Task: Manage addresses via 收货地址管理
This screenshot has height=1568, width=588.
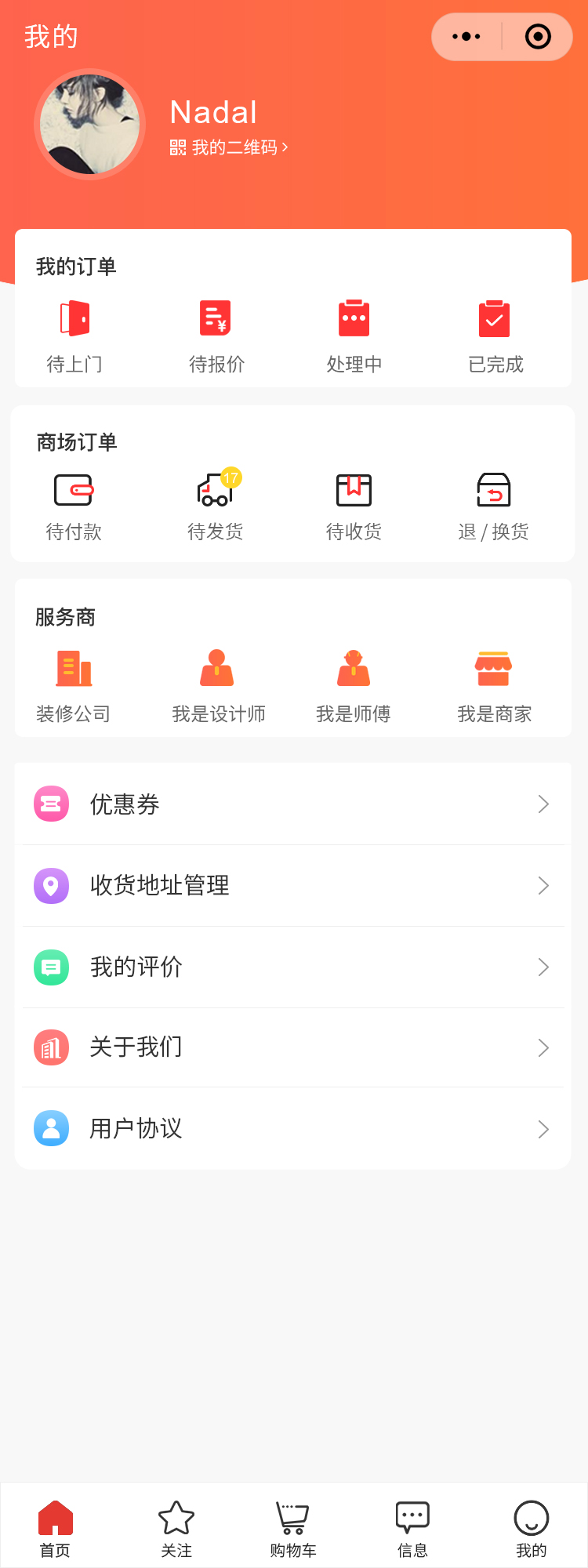Action: point(293,886)
